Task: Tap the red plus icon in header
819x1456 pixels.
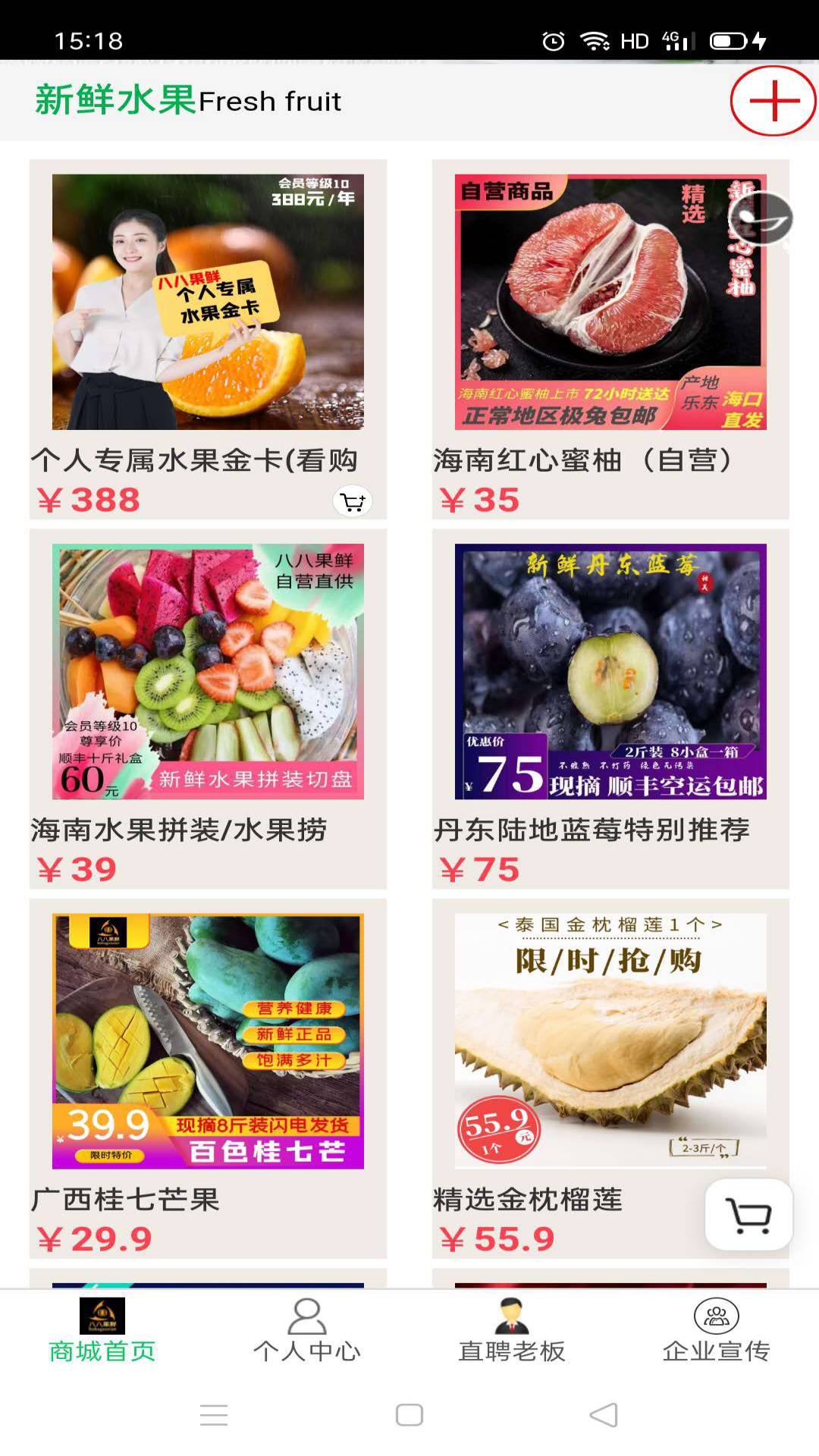Action: pyautogui.click(x=773, y=101)
